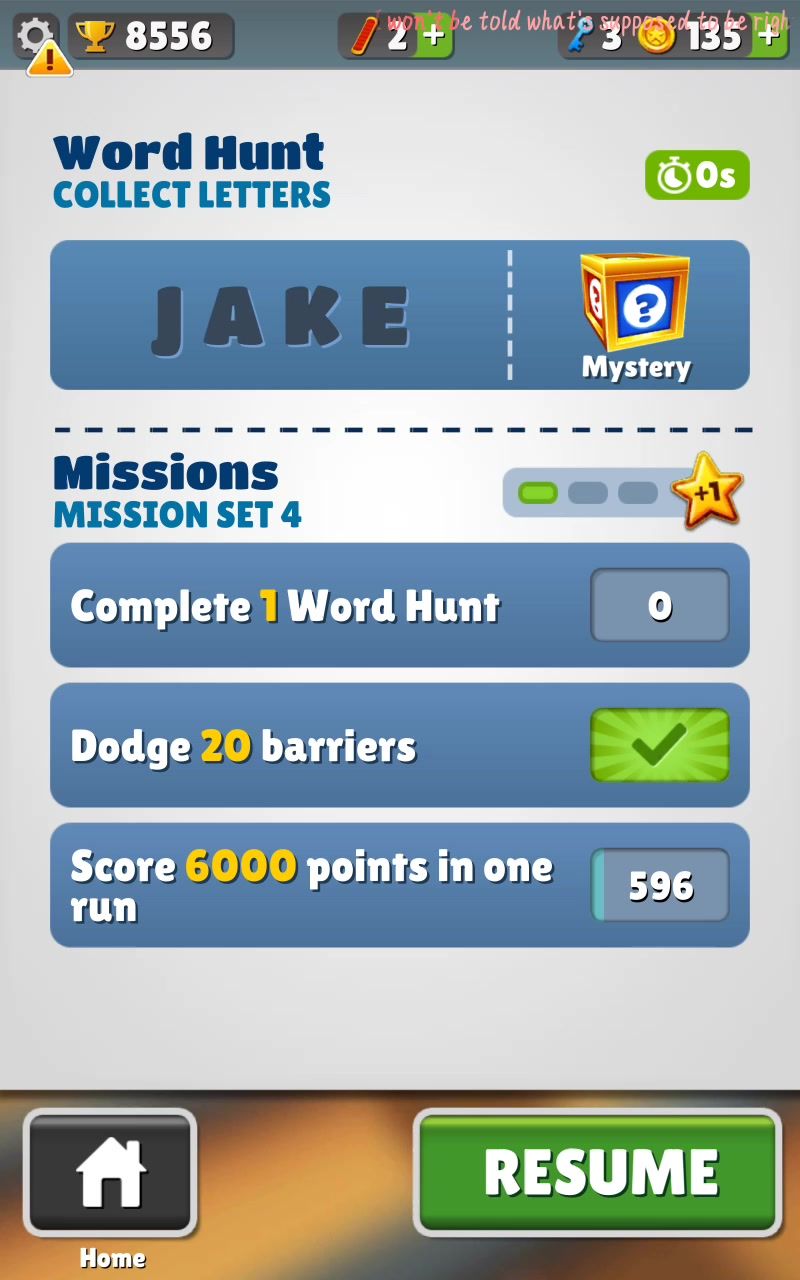Buy more coins with plus button

(768, 37)
